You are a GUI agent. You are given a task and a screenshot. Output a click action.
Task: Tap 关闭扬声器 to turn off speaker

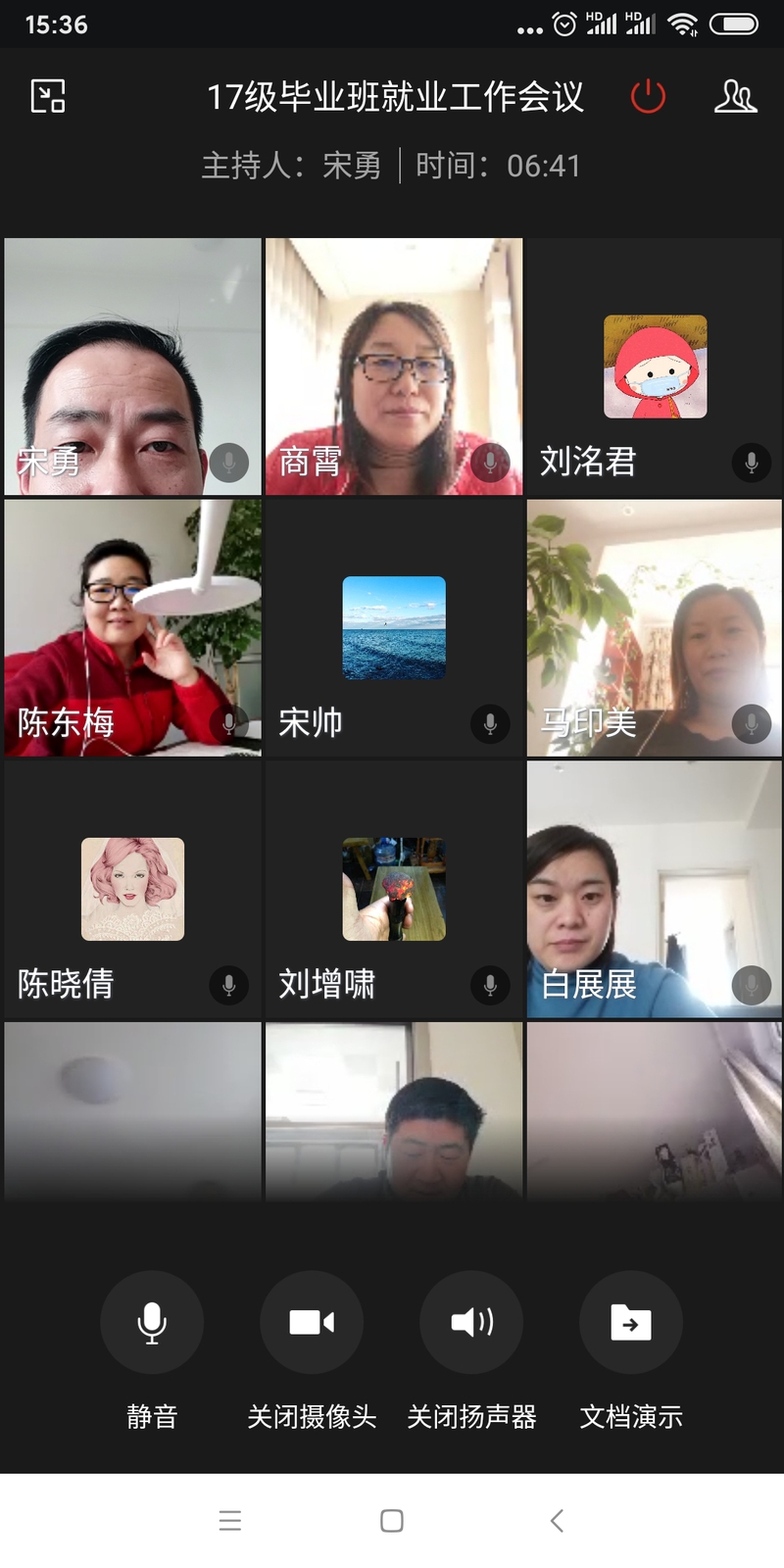point(471,1322)
